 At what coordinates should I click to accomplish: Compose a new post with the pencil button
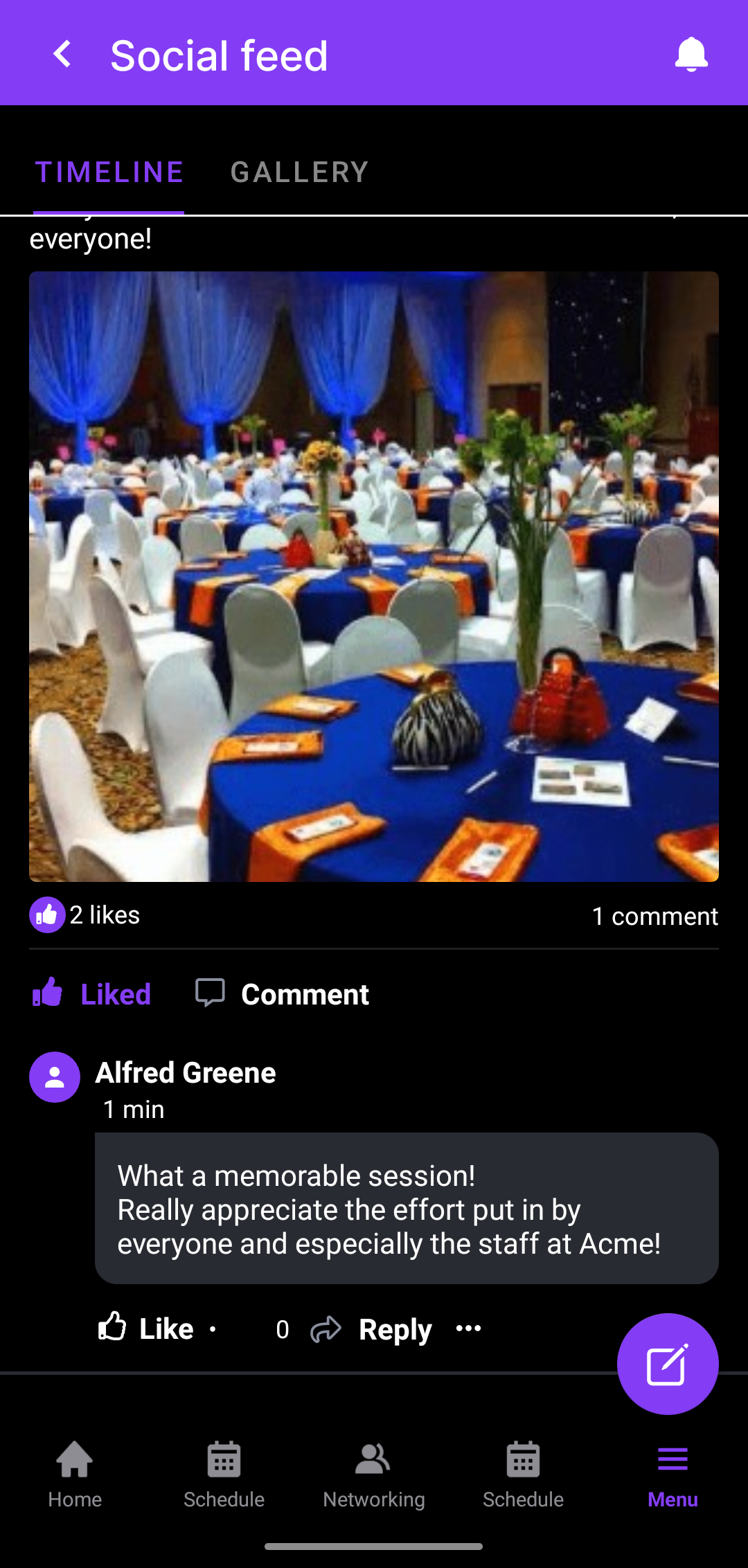667,1362
